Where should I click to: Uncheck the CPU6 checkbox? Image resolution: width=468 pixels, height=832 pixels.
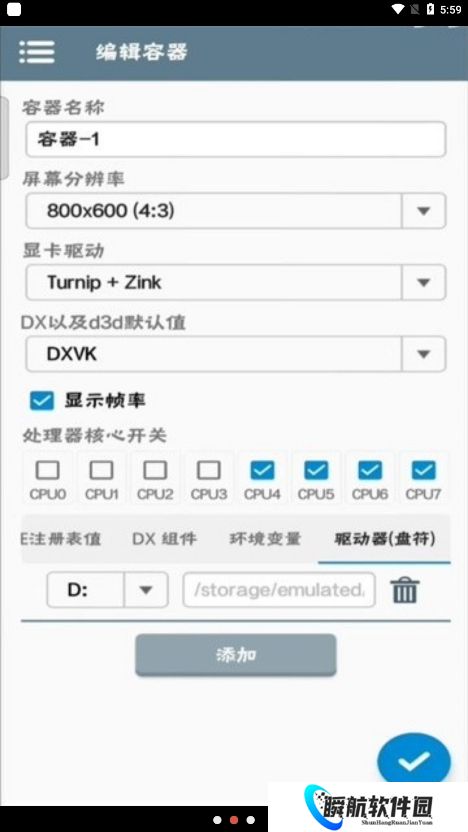(370, 470)
